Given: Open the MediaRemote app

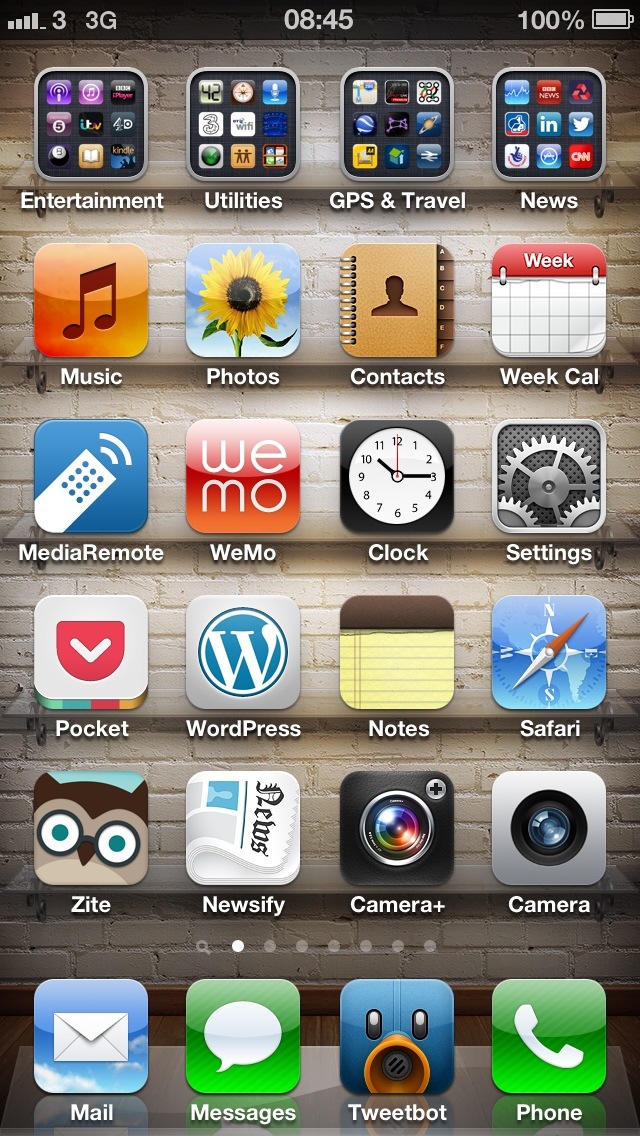Looking at the screenshot, I should [91, 476].
